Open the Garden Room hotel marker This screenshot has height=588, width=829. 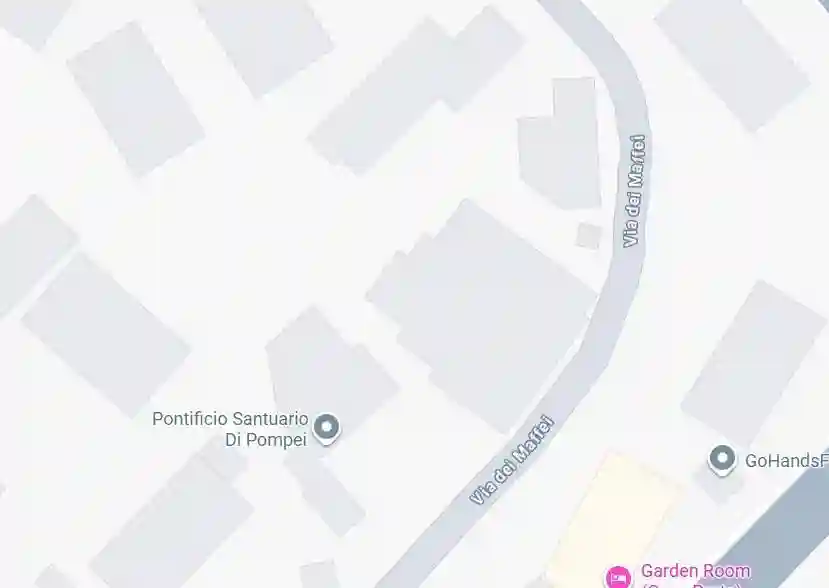[x=620, y=576]
